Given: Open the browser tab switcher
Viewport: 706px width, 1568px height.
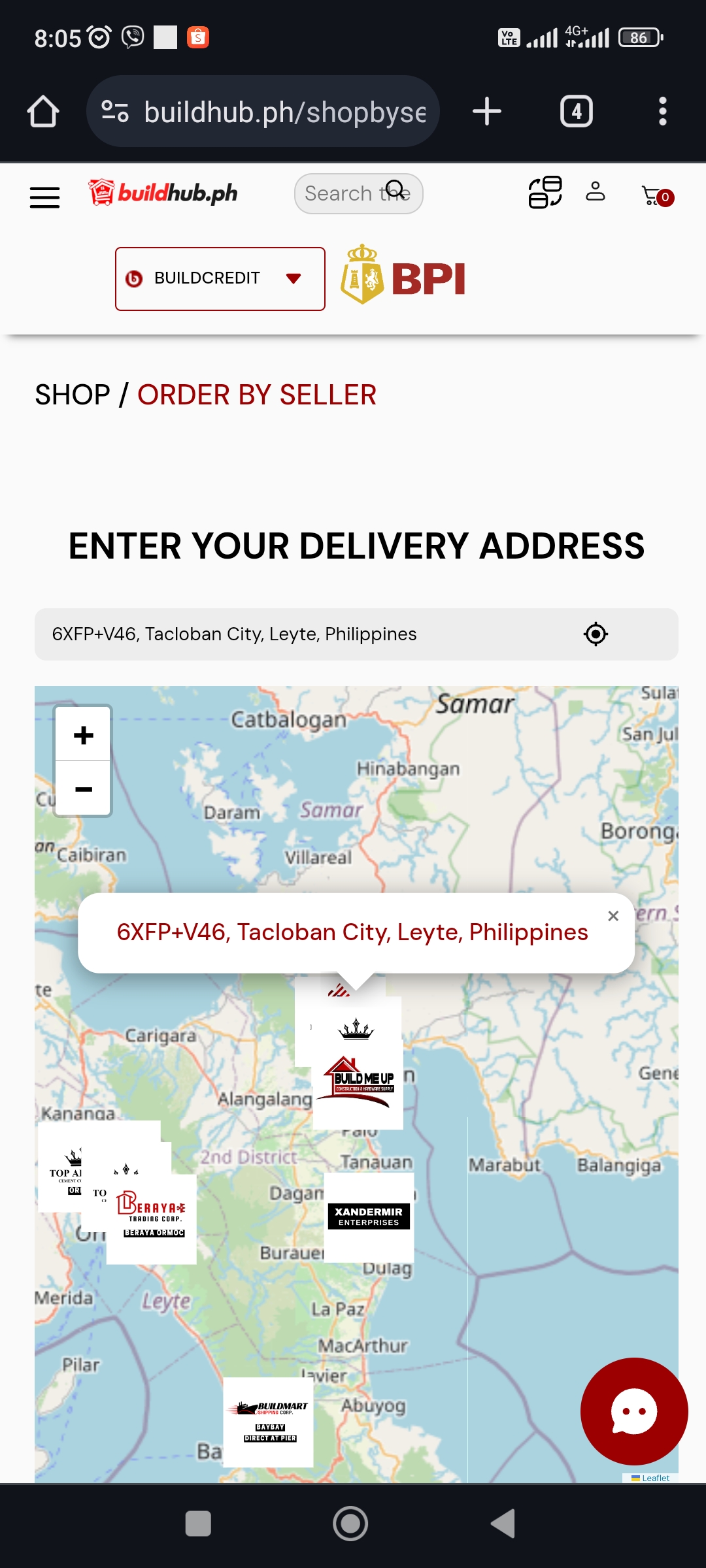Looking at the screenshot, I should (x=576, y=111).
